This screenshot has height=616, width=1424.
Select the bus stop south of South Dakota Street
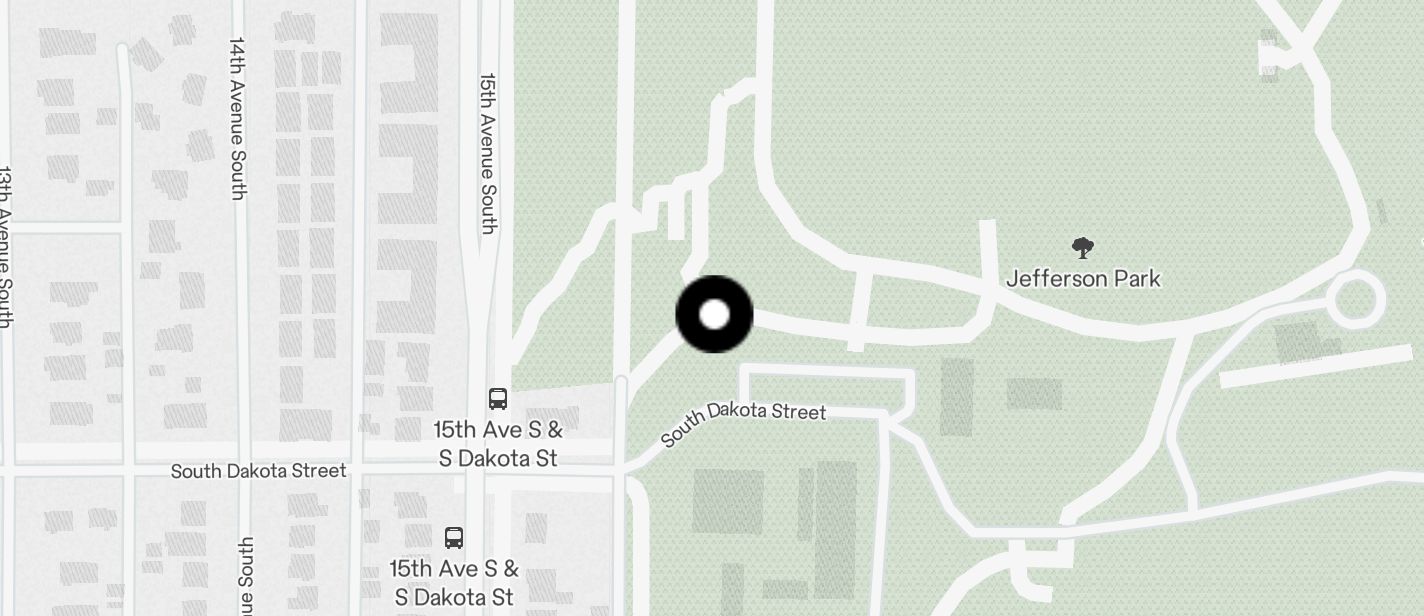pyautogui.click(x=454, y=537)
